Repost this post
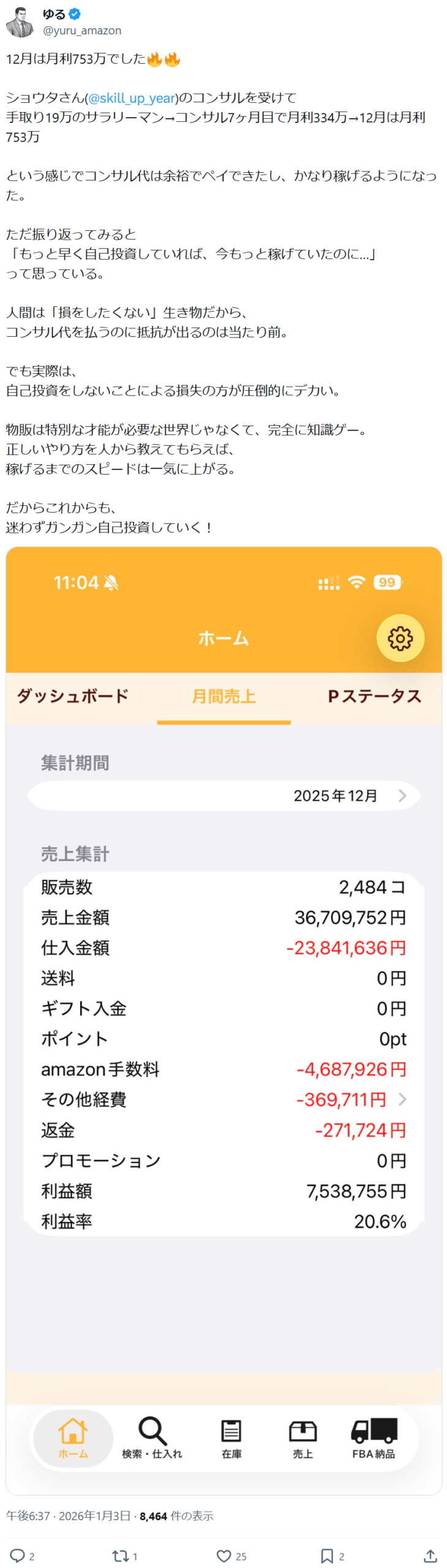The height and width of the screenshot is (1568, 447). coord(120,1555)
